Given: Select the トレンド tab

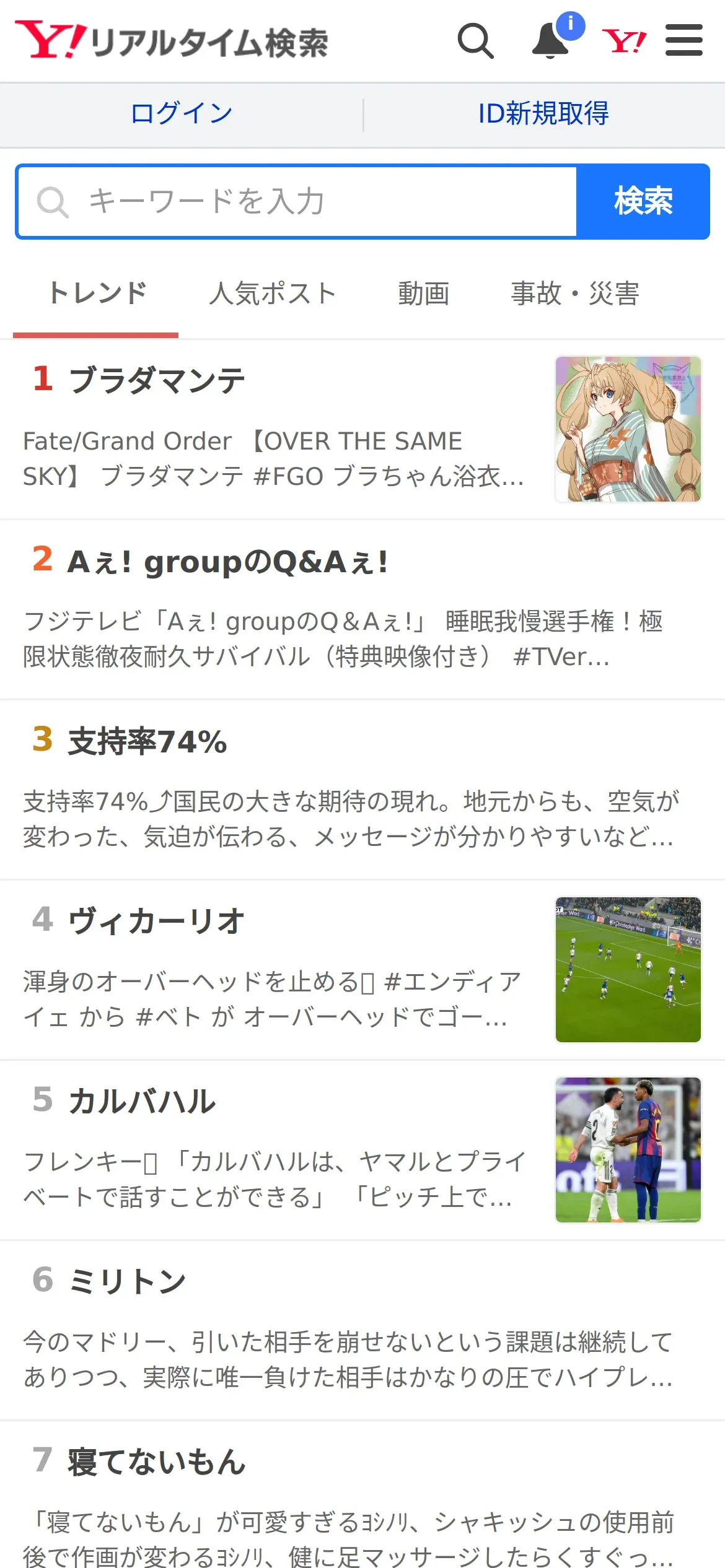Looking at the screenshot, I should (97, 294).
